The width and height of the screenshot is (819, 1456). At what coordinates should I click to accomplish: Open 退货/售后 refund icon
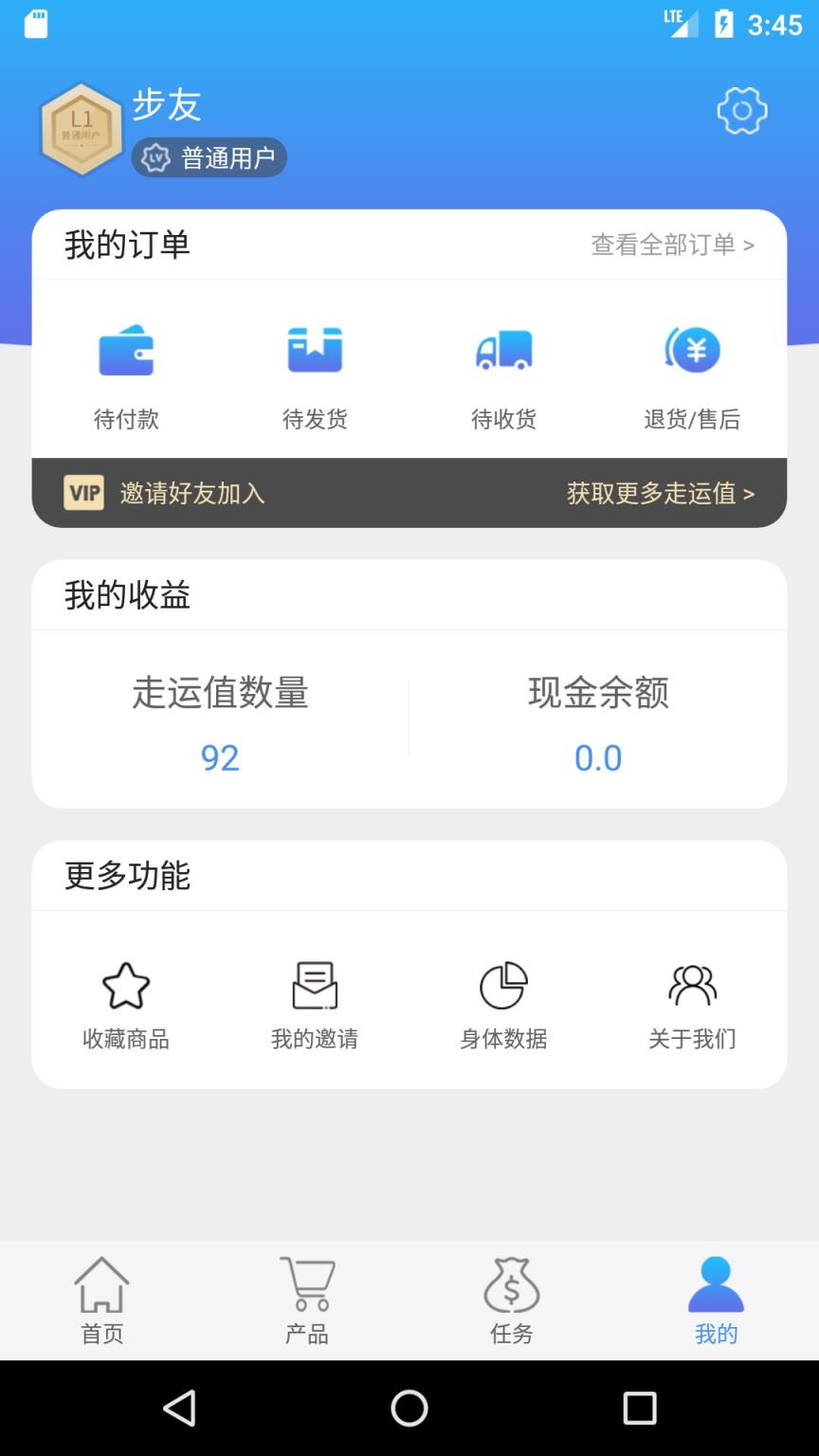[x=693, y=349]
